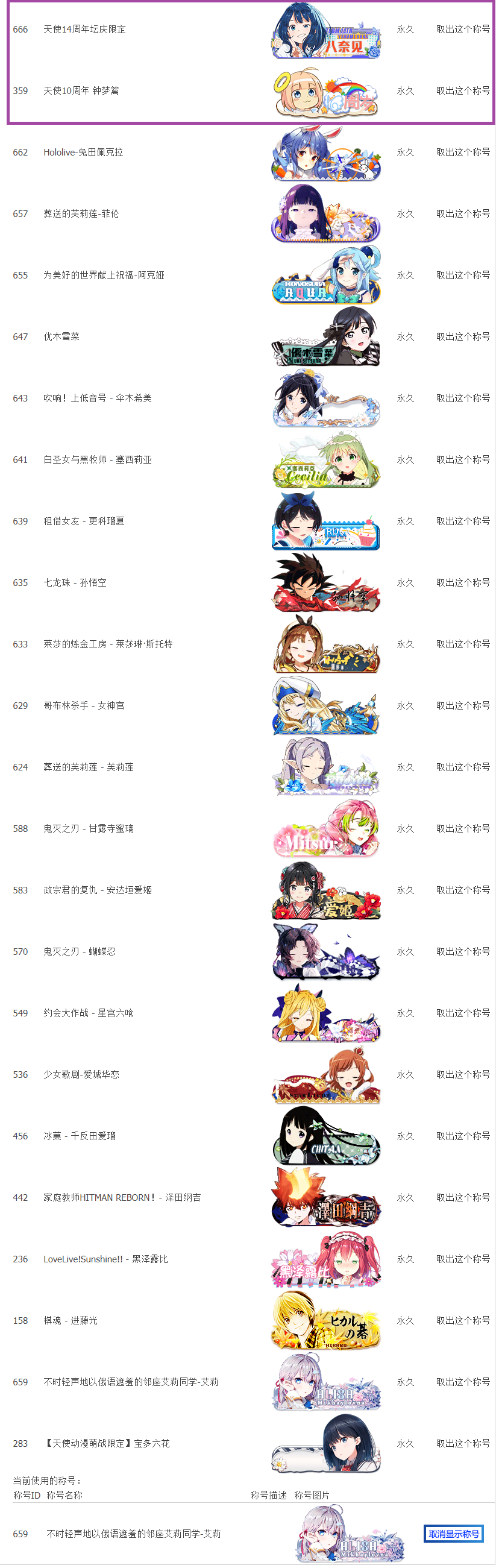Take out the 天使10周年 钟梦篱 title
This screenshot has width=499, height=1568.
click(462, 90)
